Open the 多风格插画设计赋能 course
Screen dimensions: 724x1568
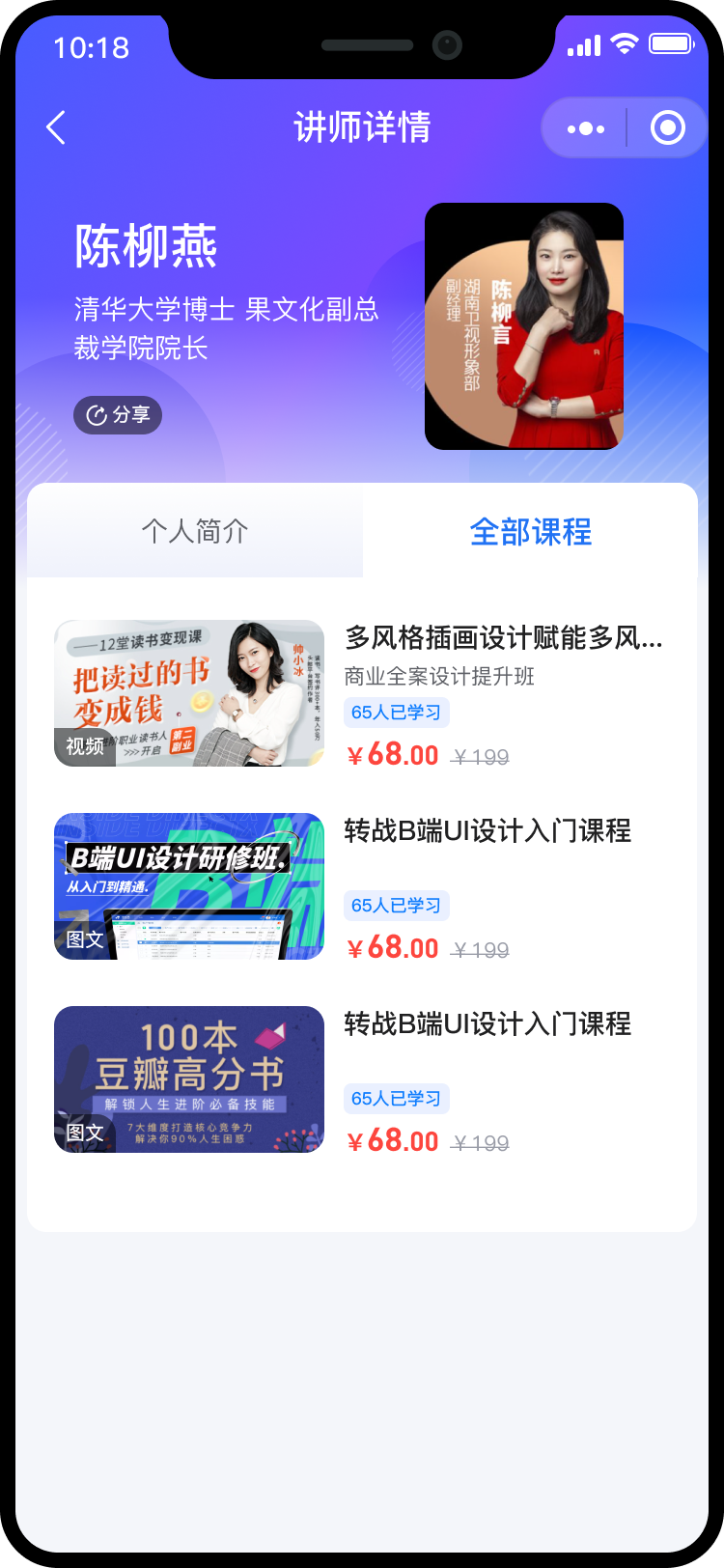503,638
